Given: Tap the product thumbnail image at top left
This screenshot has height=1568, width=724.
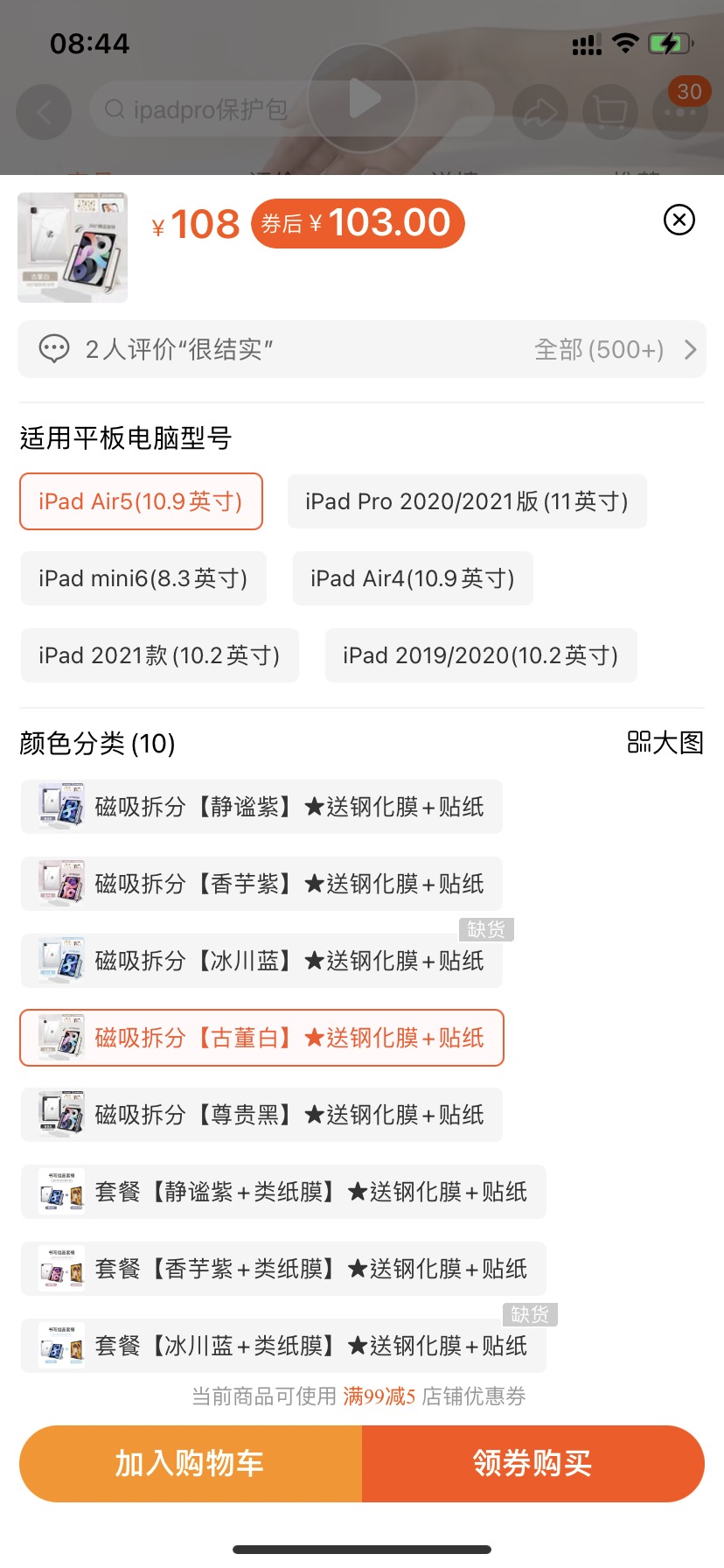Looking at the screenshot, I should [73, 247].
